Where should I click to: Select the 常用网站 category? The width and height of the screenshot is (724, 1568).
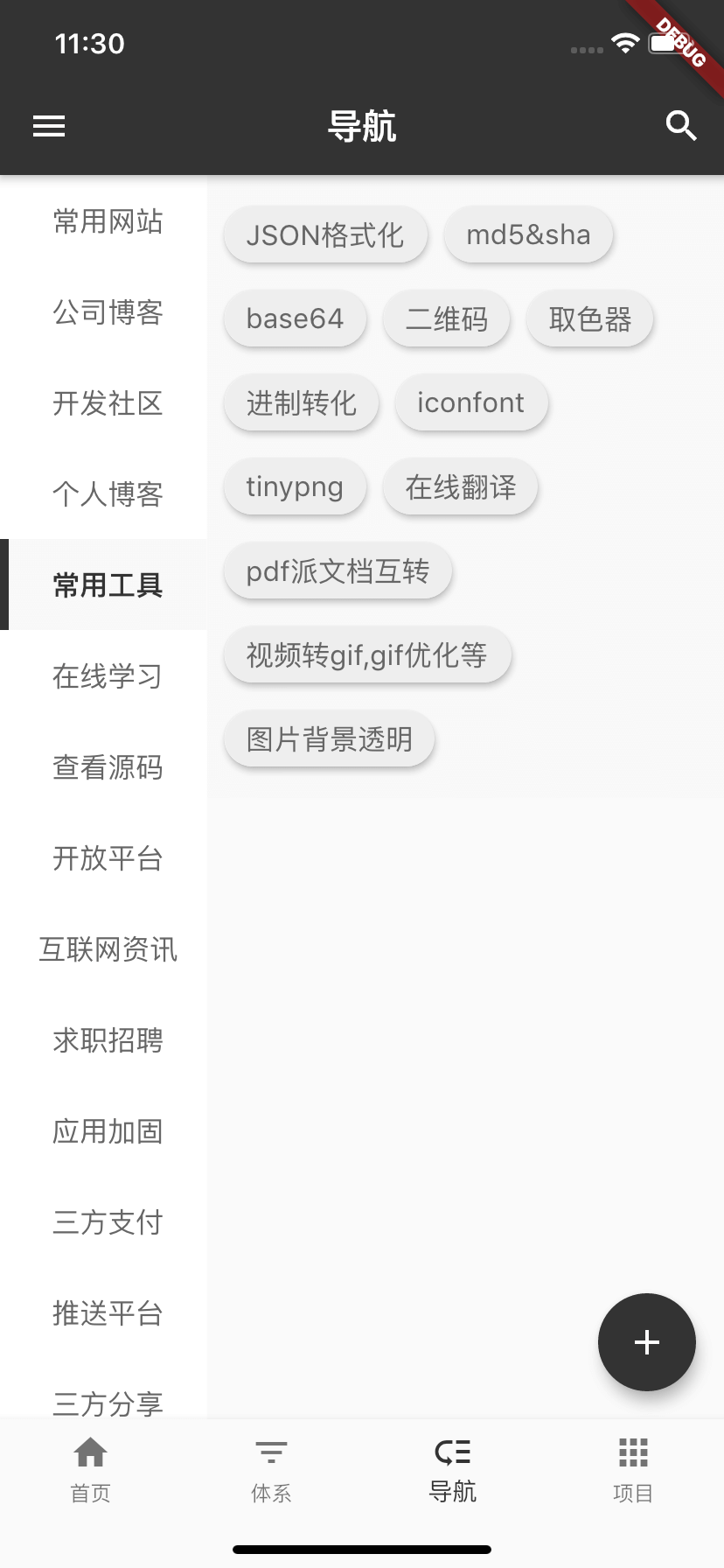(x=108, y=221)
